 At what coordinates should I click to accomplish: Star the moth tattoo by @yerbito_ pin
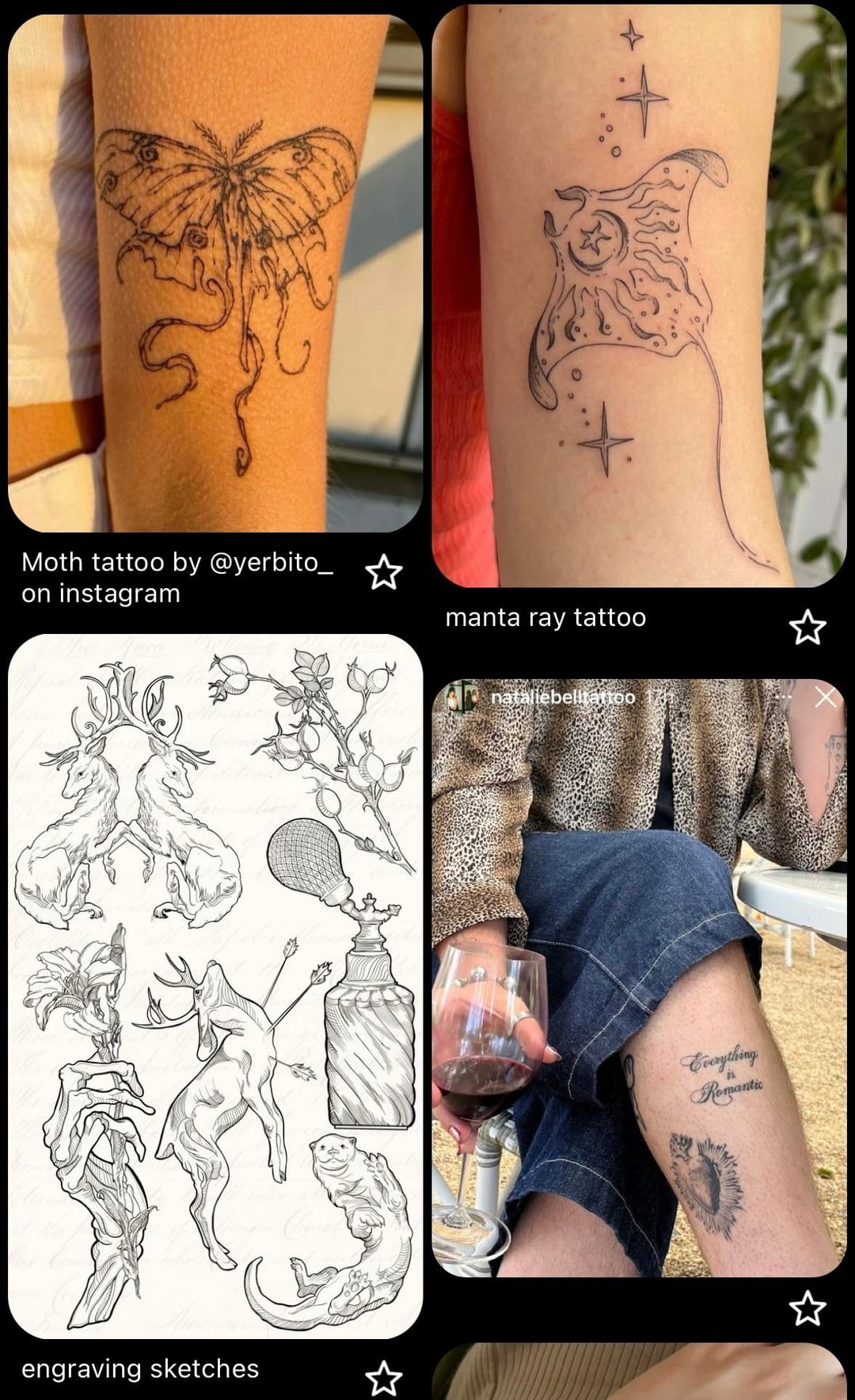[384, 572]
